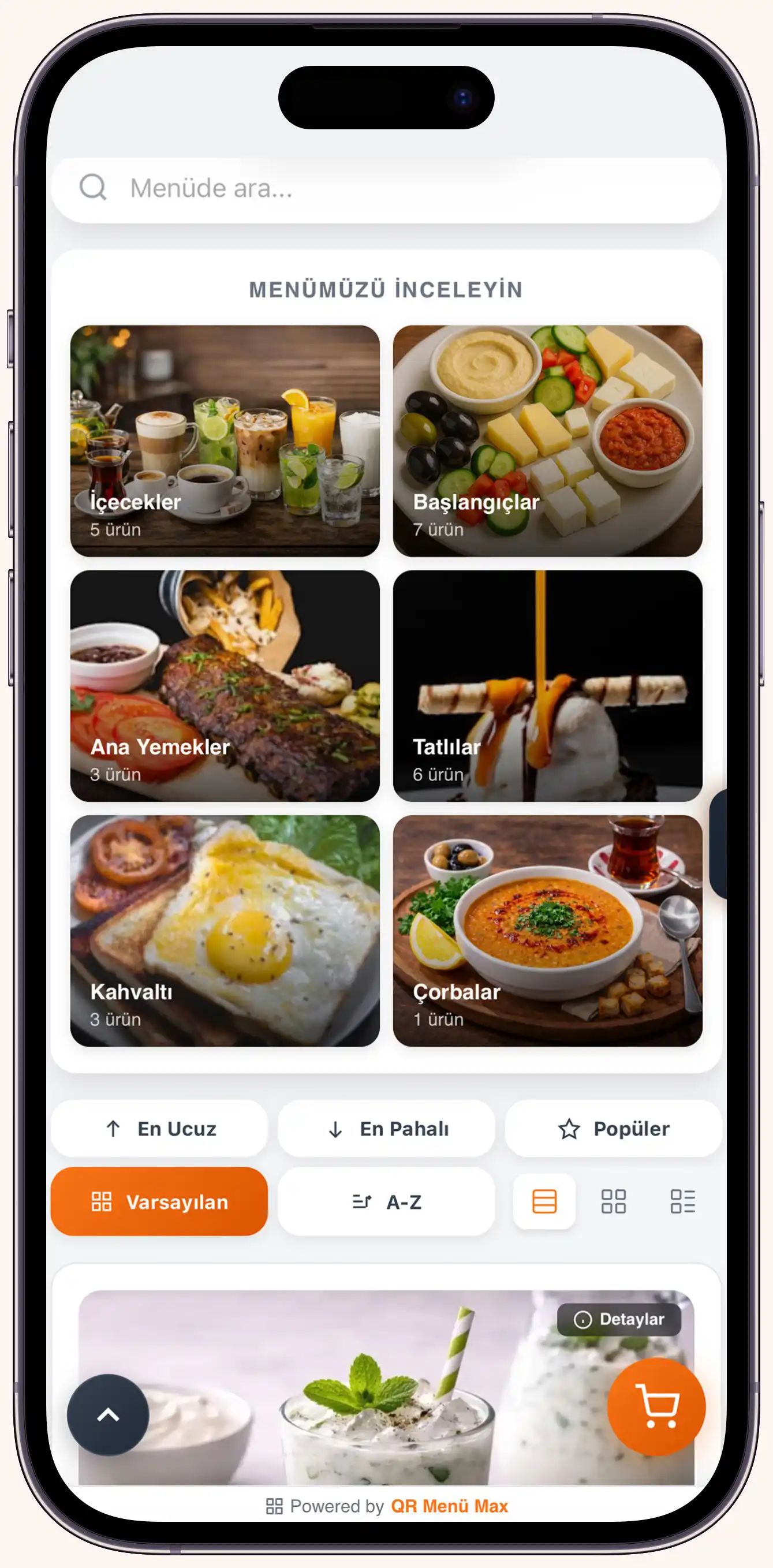Viewport: 773px width, 1568px height.
Task: Sort by En Ucuz
Action: [x=159, y=1129]
